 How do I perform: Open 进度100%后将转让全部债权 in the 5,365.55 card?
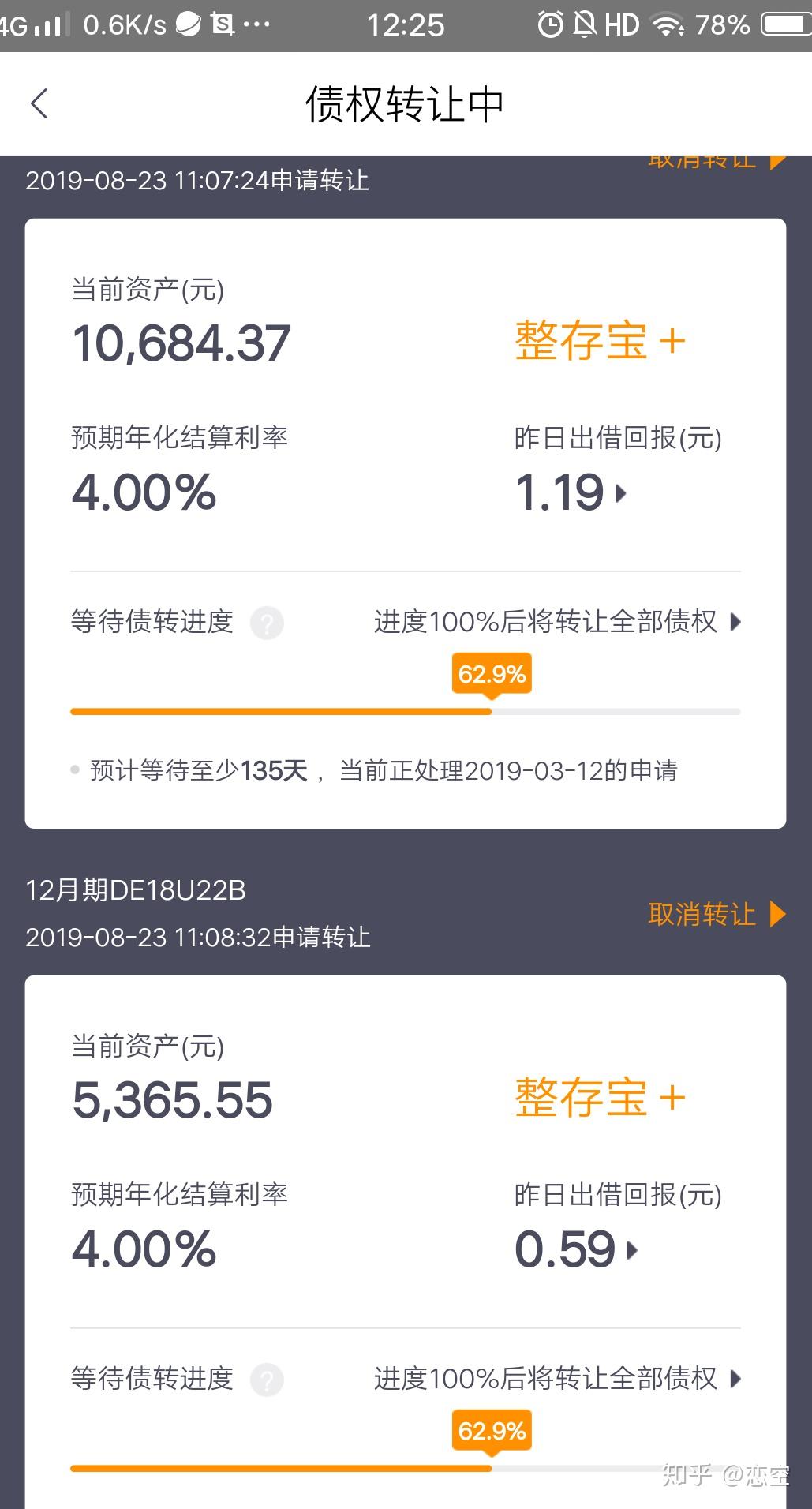click(557, 1379)
